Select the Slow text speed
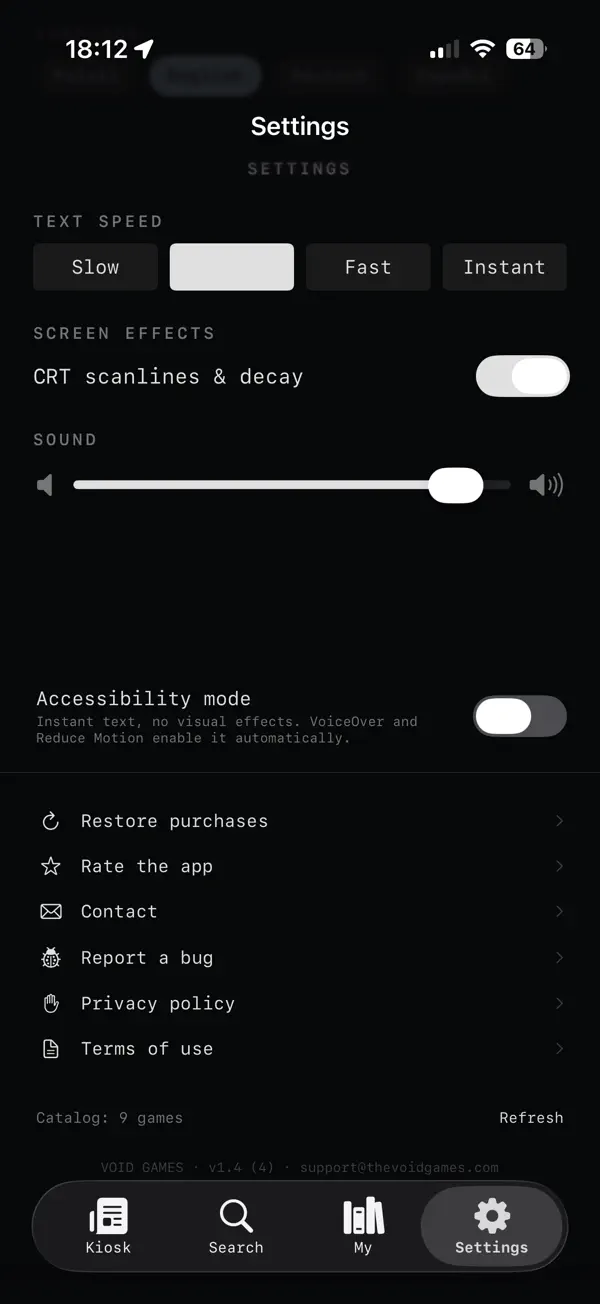Screen dimensions: 600x1304 point(95,267)
